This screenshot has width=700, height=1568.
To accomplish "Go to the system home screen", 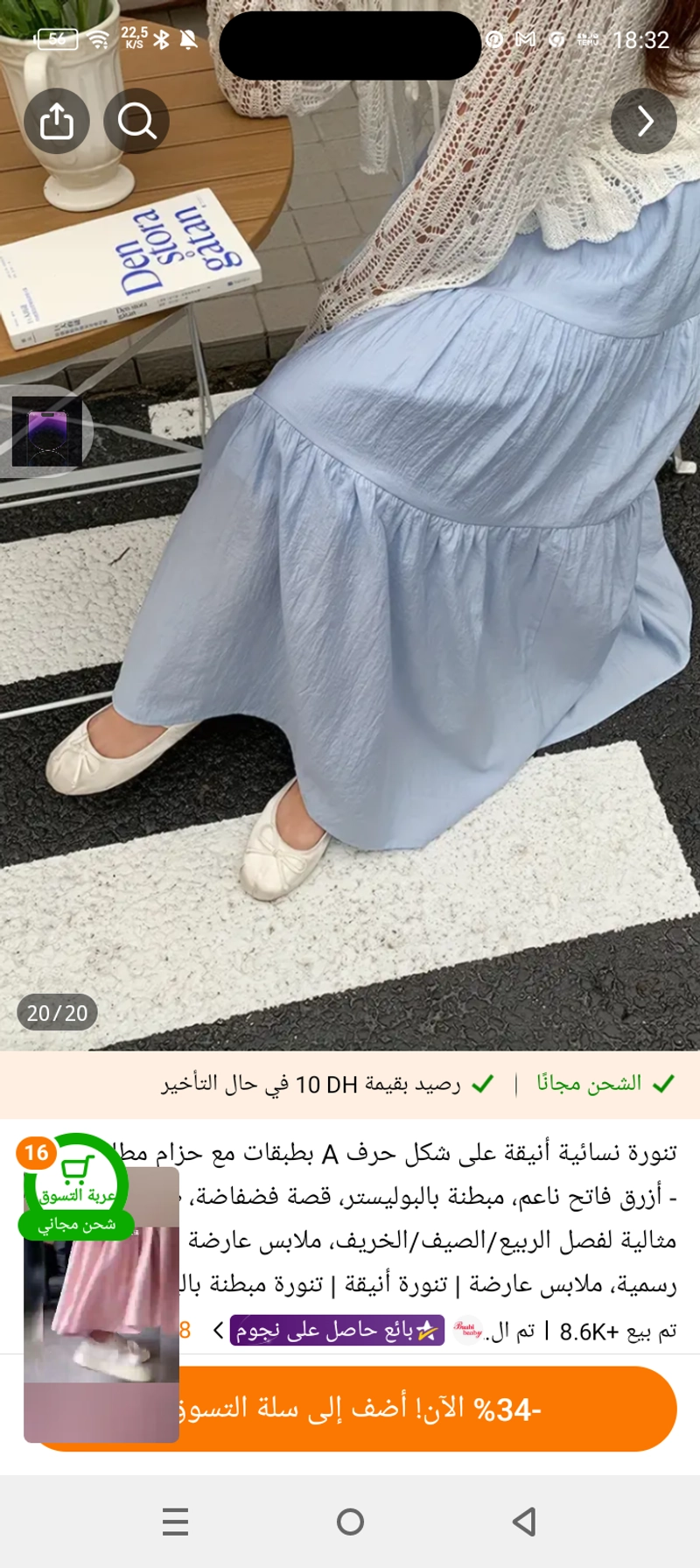I will 350,1522.
